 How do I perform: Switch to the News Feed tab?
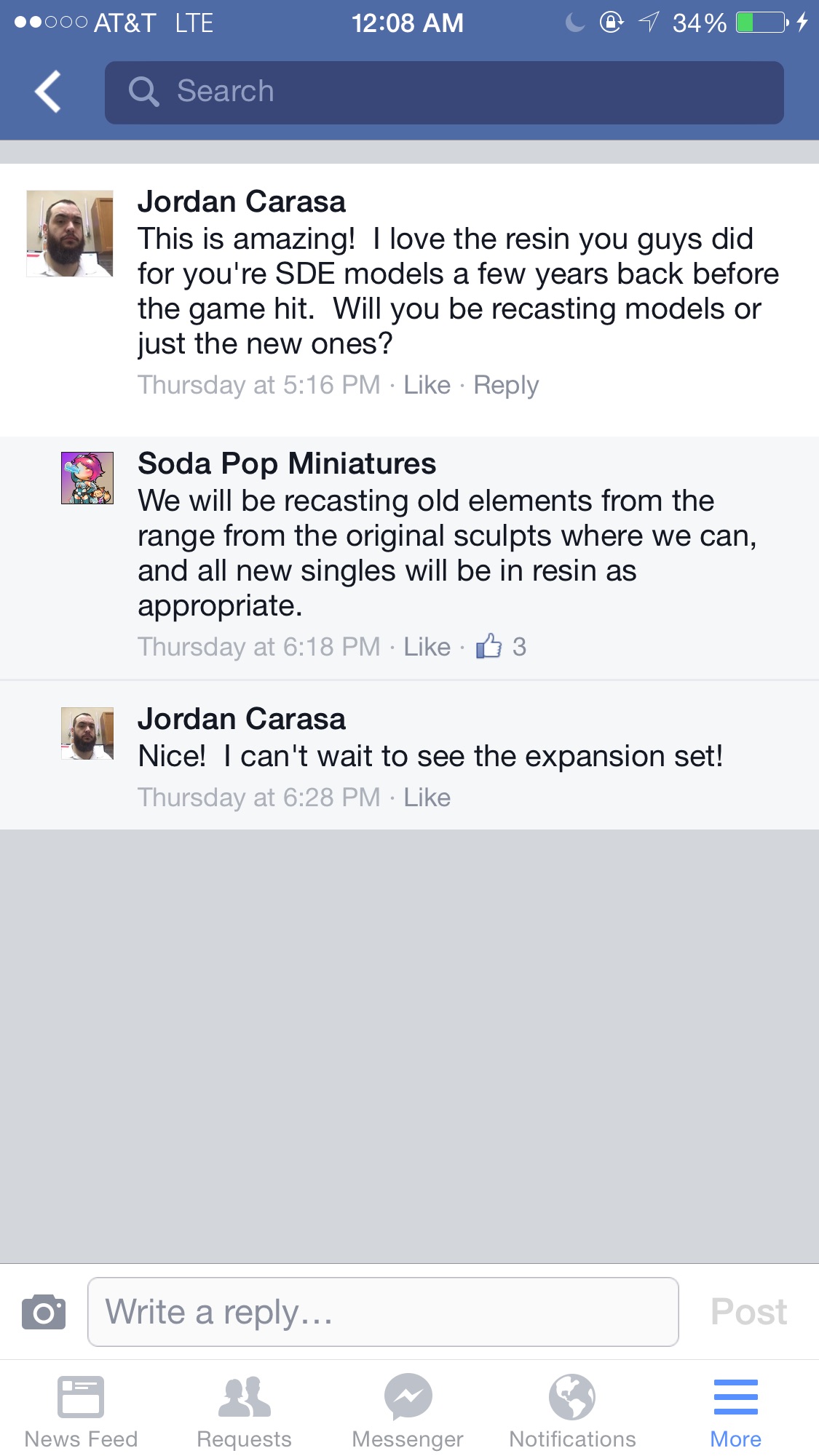(81, 1411)
